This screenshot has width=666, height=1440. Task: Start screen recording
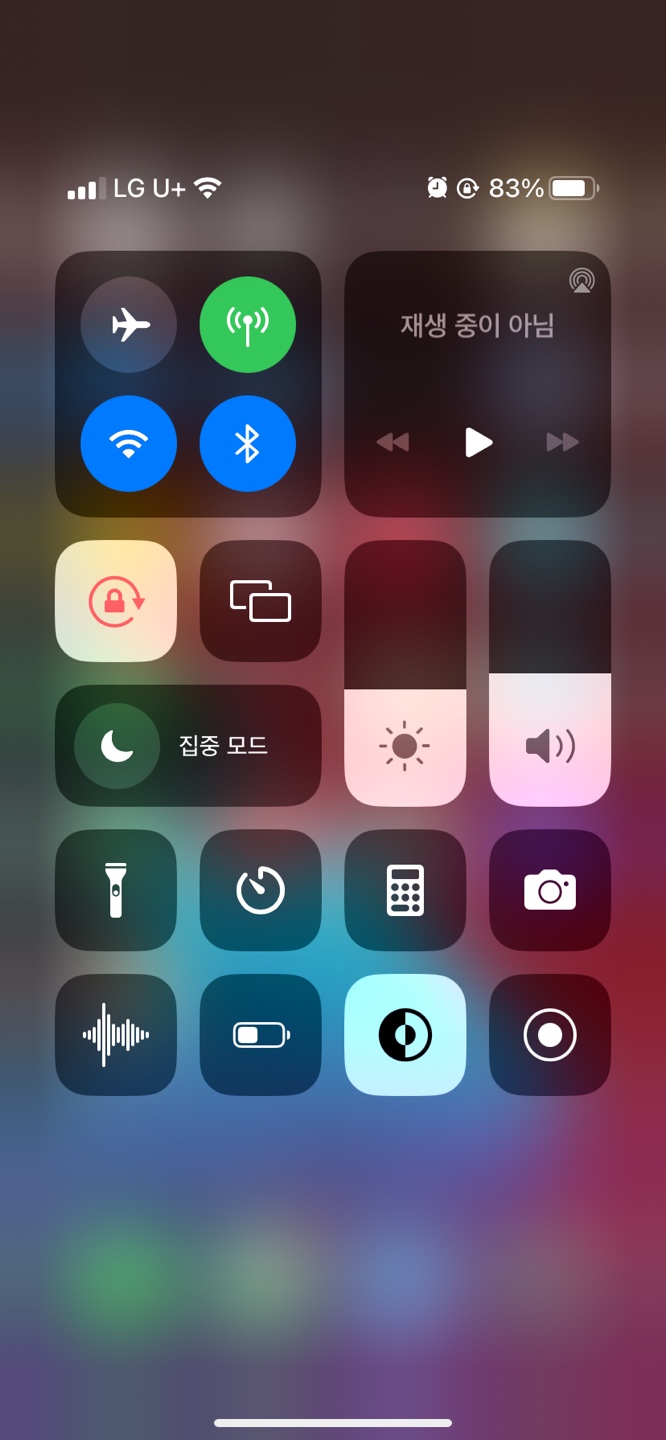click(550, 1035)
